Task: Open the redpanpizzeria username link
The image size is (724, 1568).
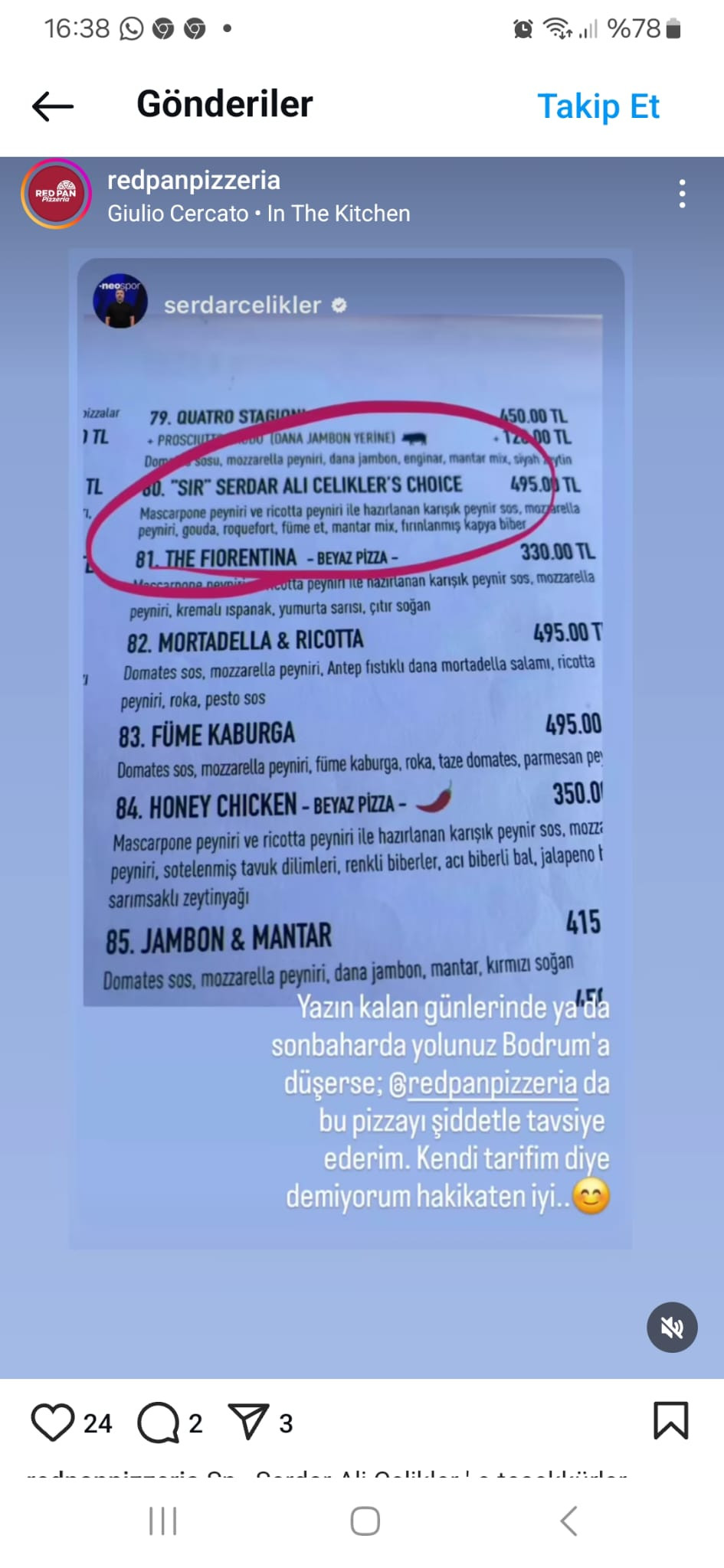Action: click(x=194, y=180)
